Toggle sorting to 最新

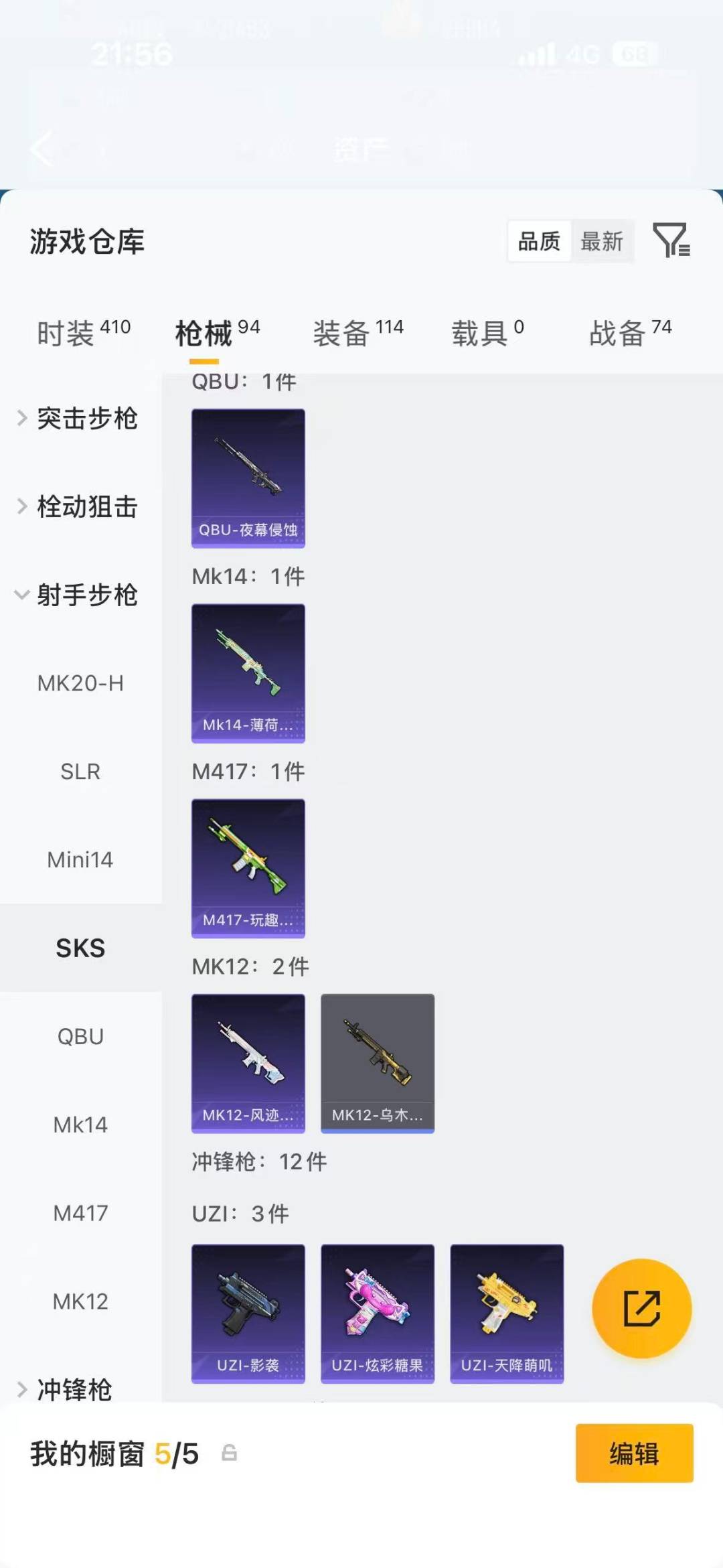(602, 242)
